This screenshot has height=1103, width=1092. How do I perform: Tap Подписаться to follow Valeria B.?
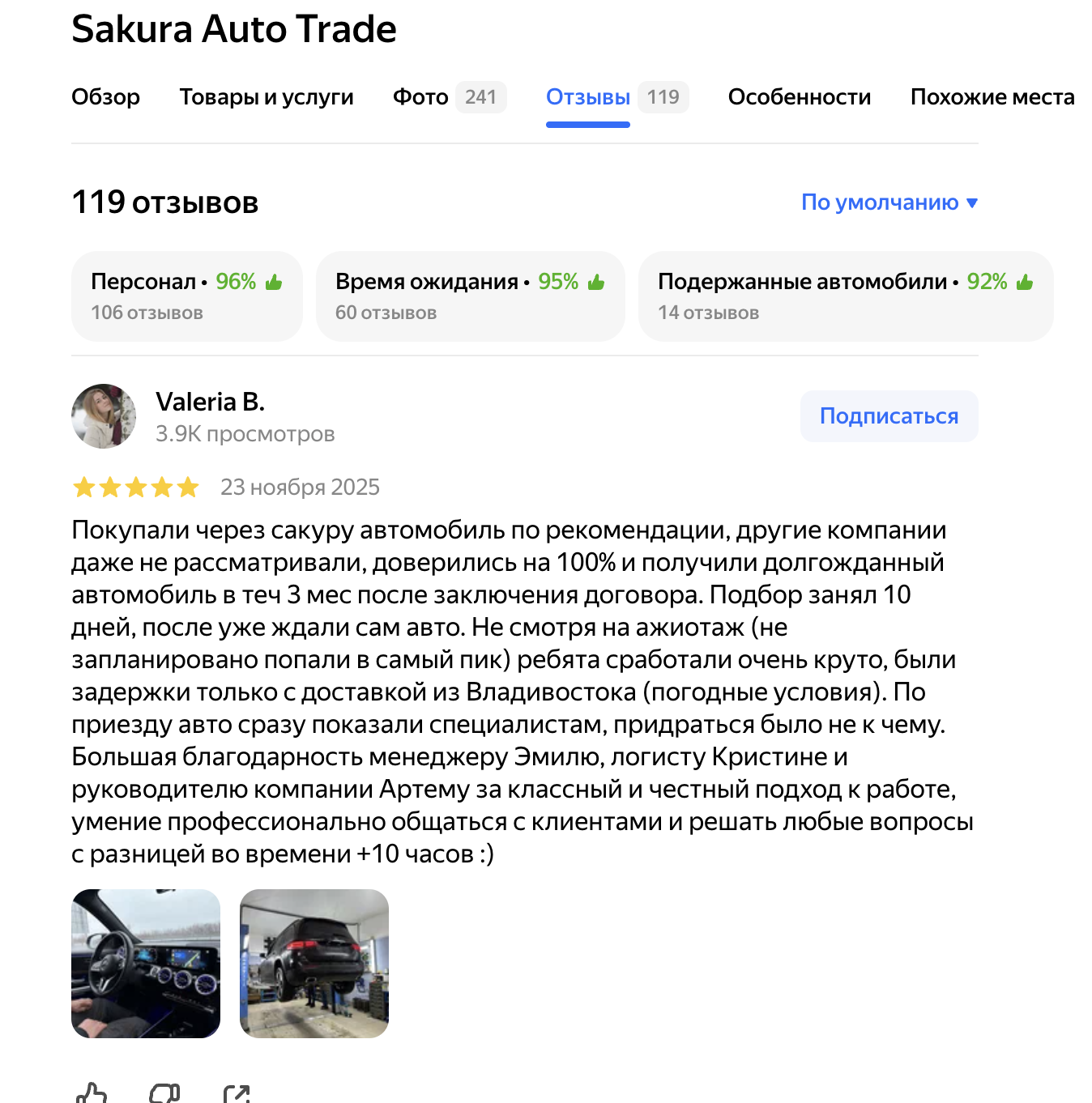click(x=889, y=416)
